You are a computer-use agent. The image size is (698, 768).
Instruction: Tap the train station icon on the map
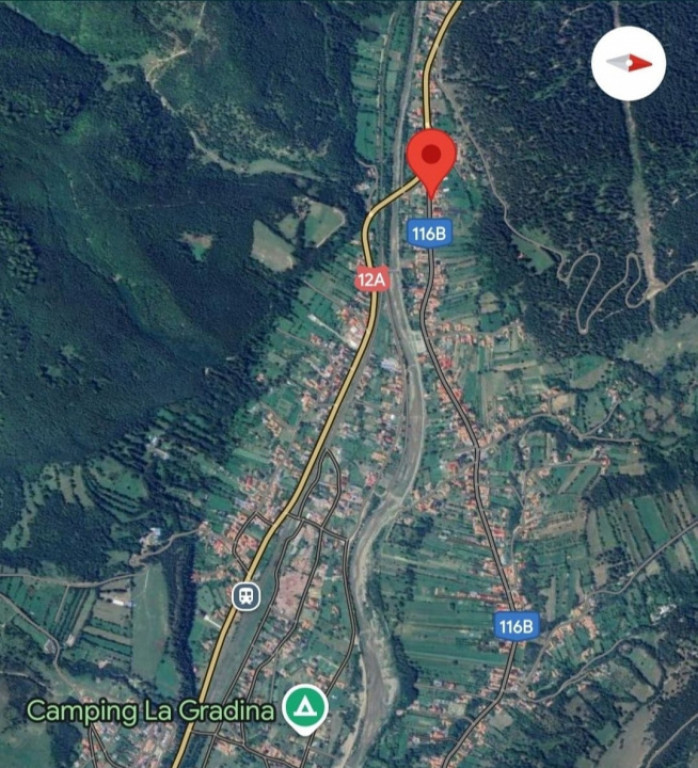pos(245,596)
